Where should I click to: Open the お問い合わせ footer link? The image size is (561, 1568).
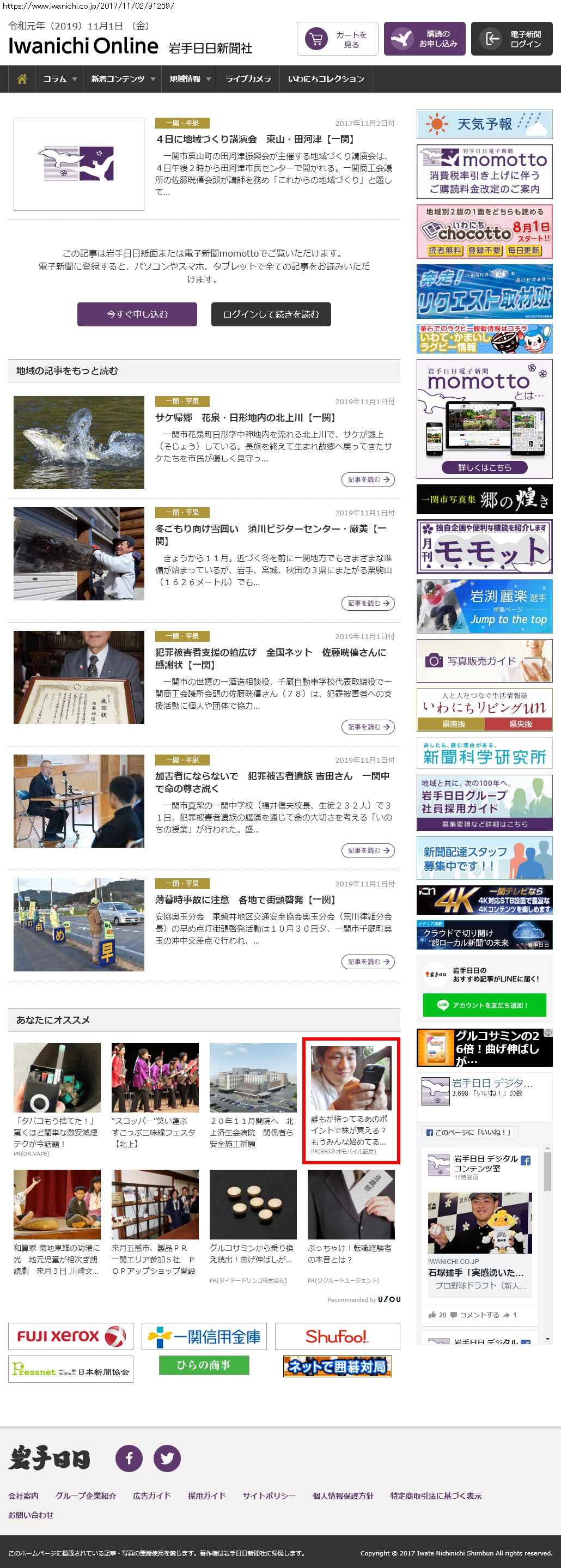pos(31,1515)
